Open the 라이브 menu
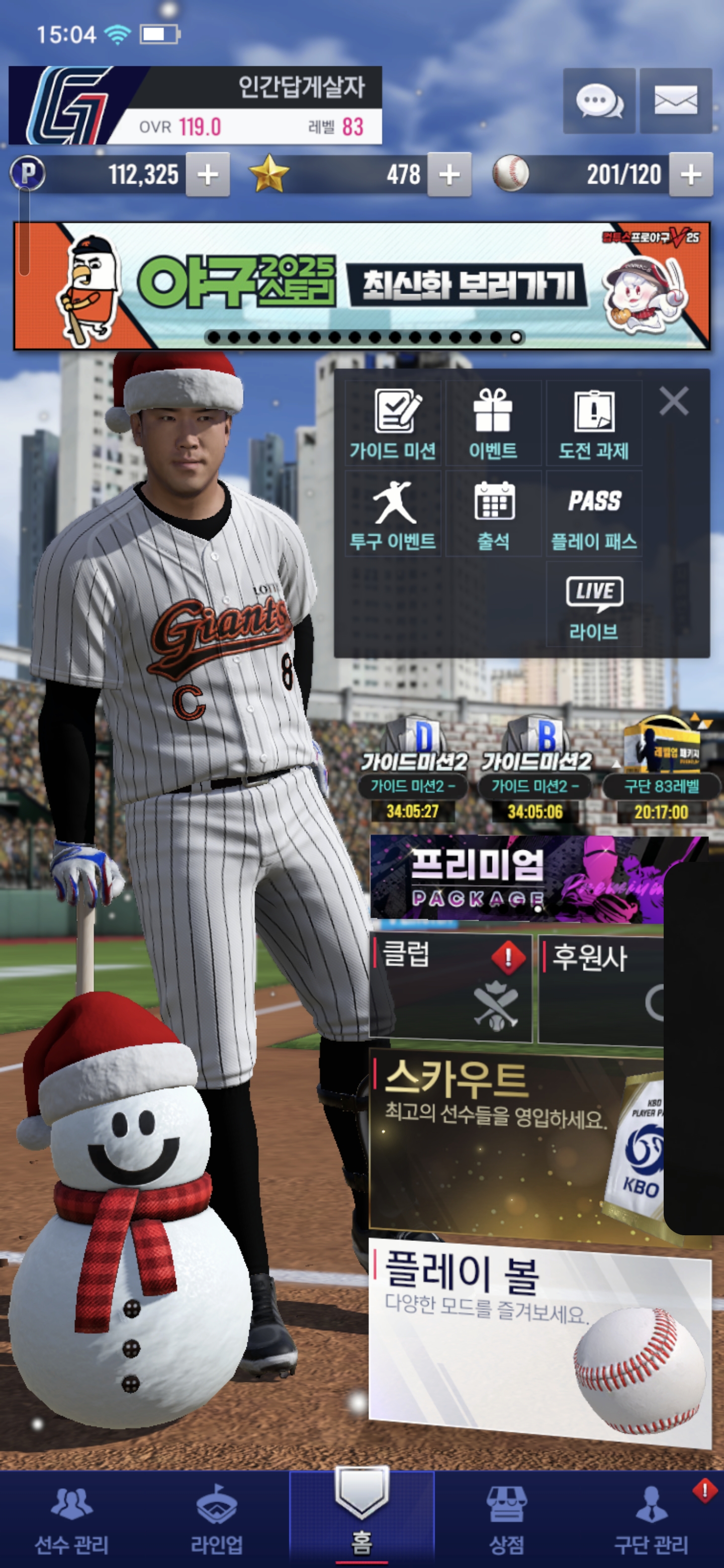 pos(594,604)
